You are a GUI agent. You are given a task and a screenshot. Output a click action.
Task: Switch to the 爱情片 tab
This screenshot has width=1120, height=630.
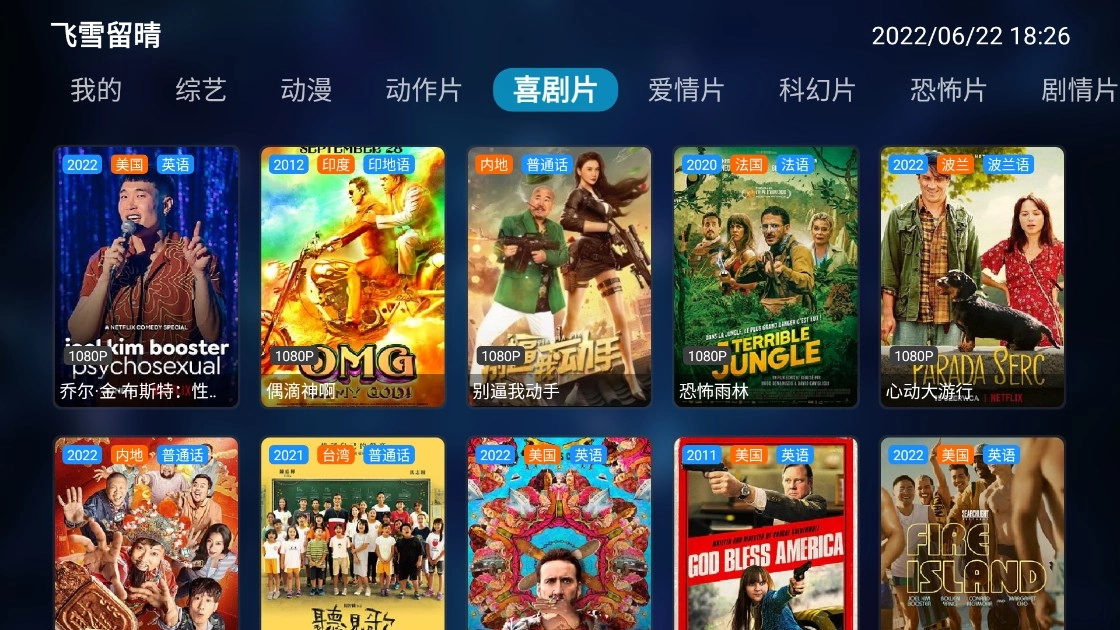686,90
